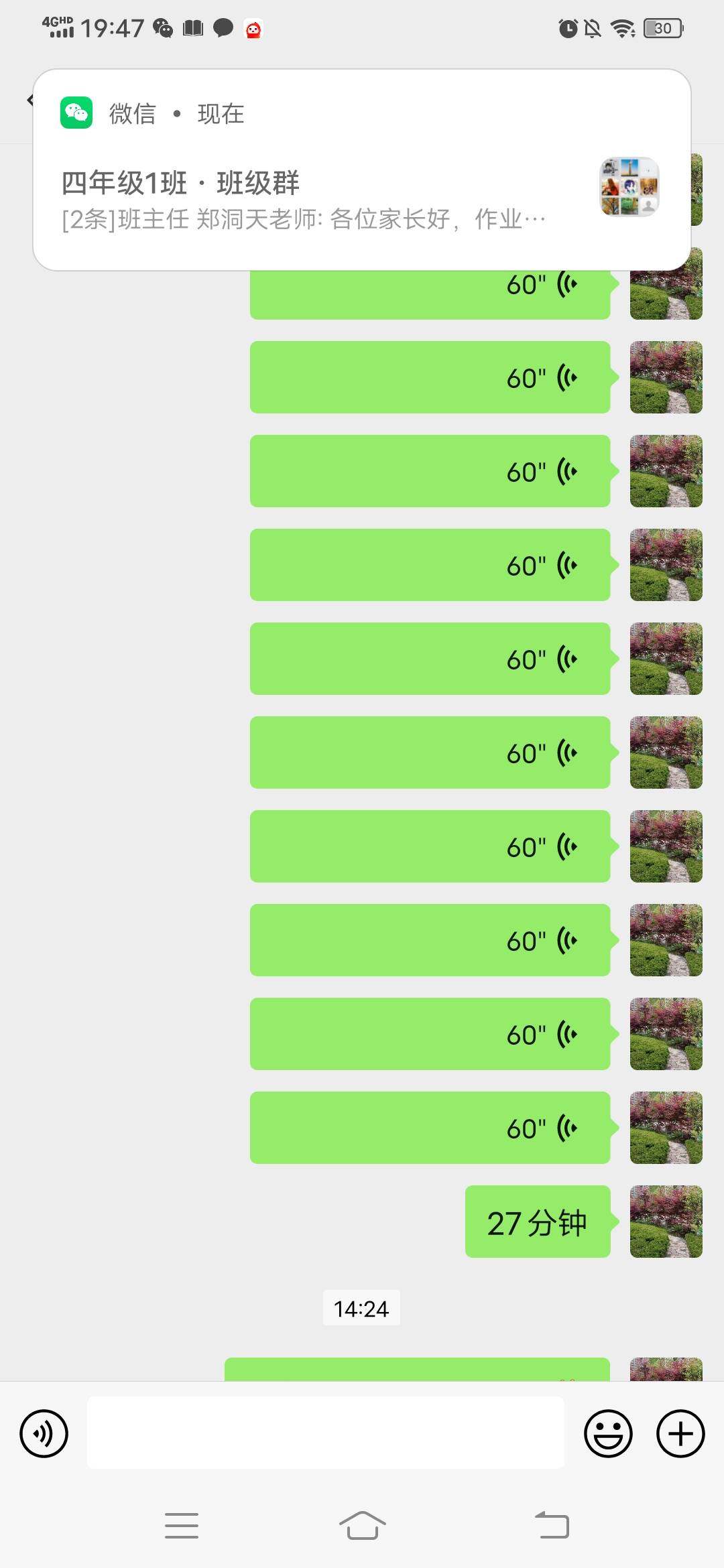724x1568 pixels.
Task: Open sender avatar beside 27分钟 message
Action: tap(666, 1222)
